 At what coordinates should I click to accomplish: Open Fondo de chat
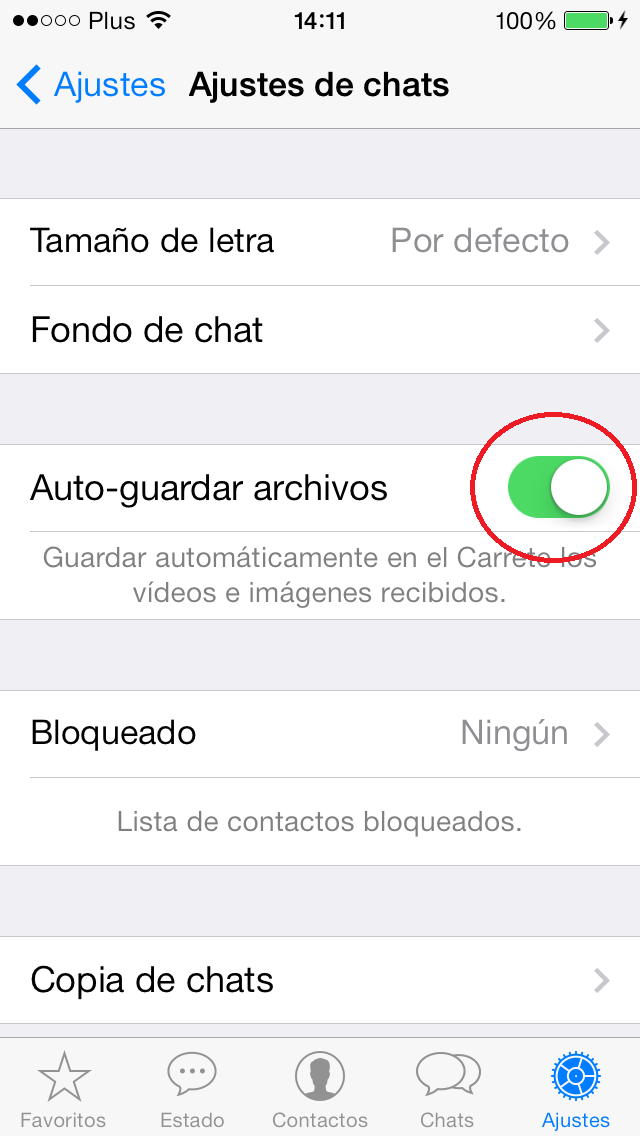click(320, 330)
